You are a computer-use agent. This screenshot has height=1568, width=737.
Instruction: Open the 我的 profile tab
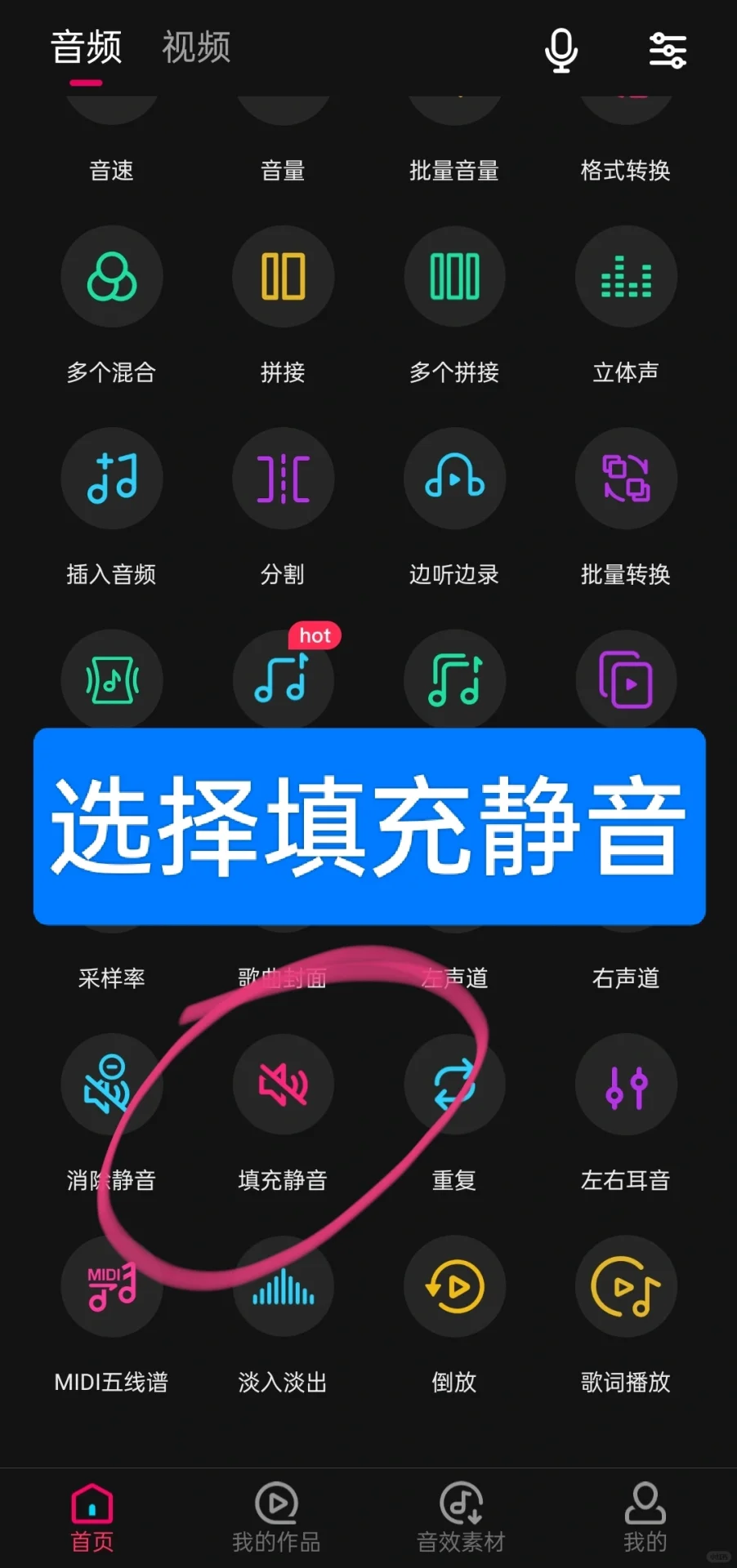click(645, 1517)
